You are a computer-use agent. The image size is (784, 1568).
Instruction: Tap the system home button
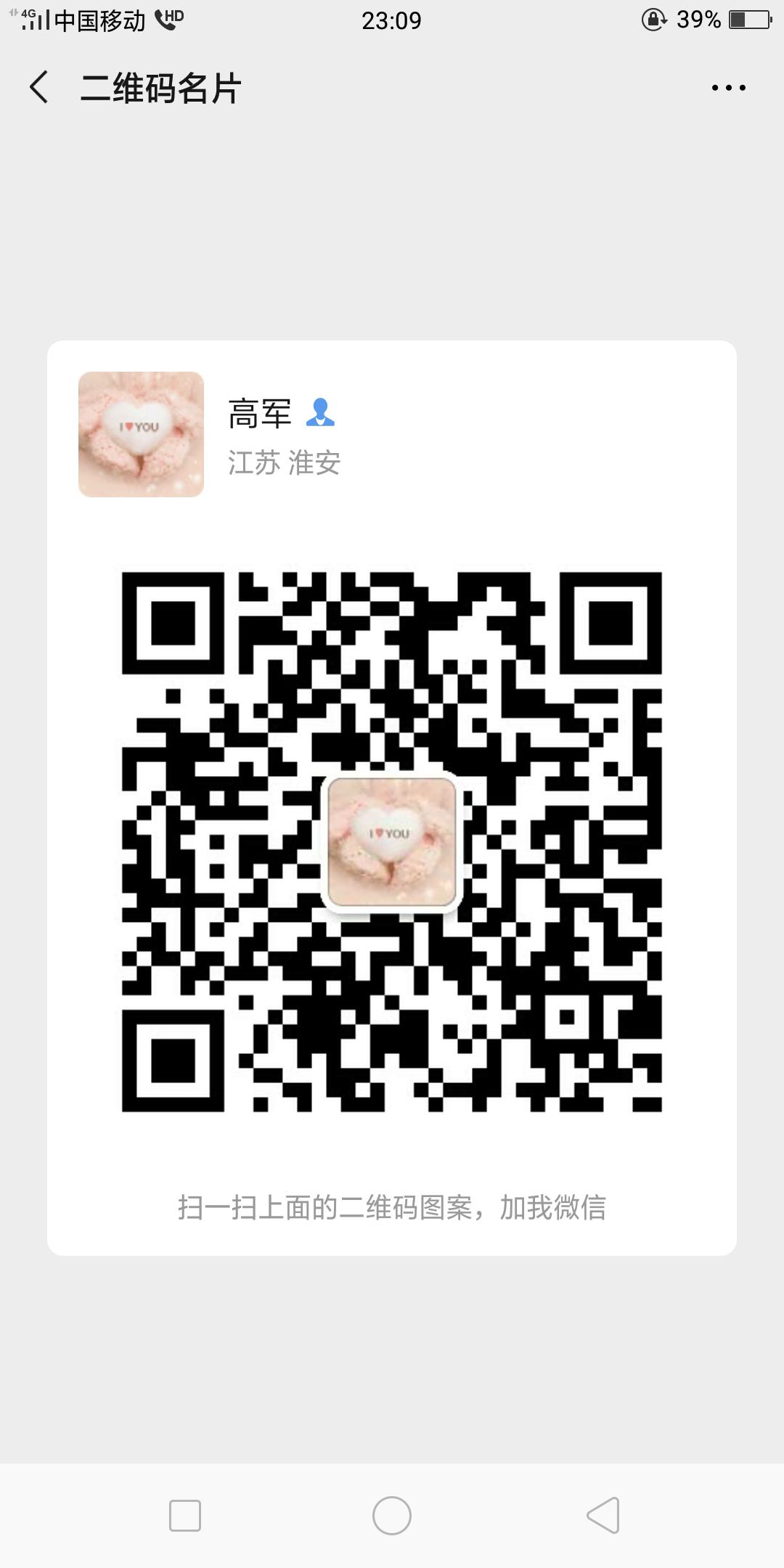pos(392,1516)
